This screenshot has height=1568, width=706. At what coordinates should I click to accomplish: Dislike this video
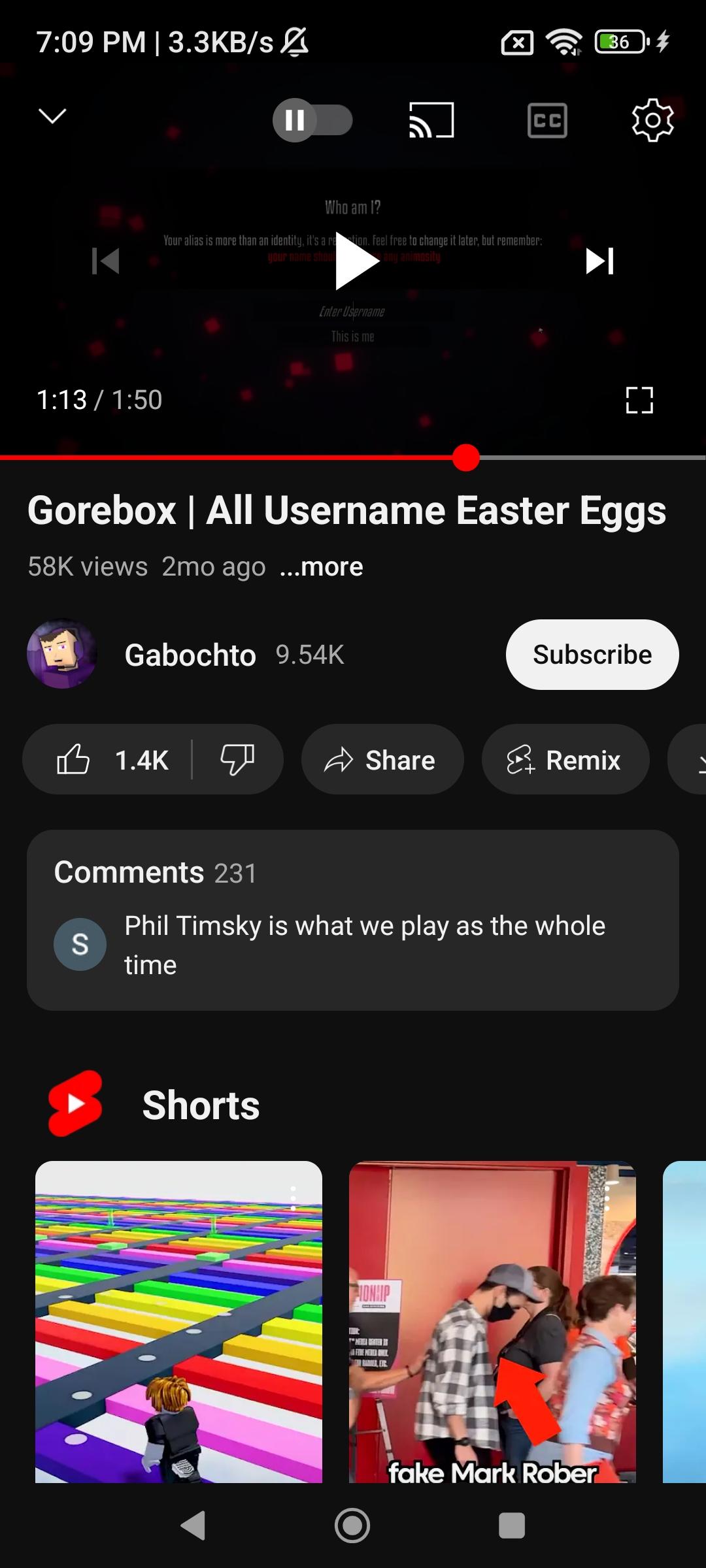237,760
